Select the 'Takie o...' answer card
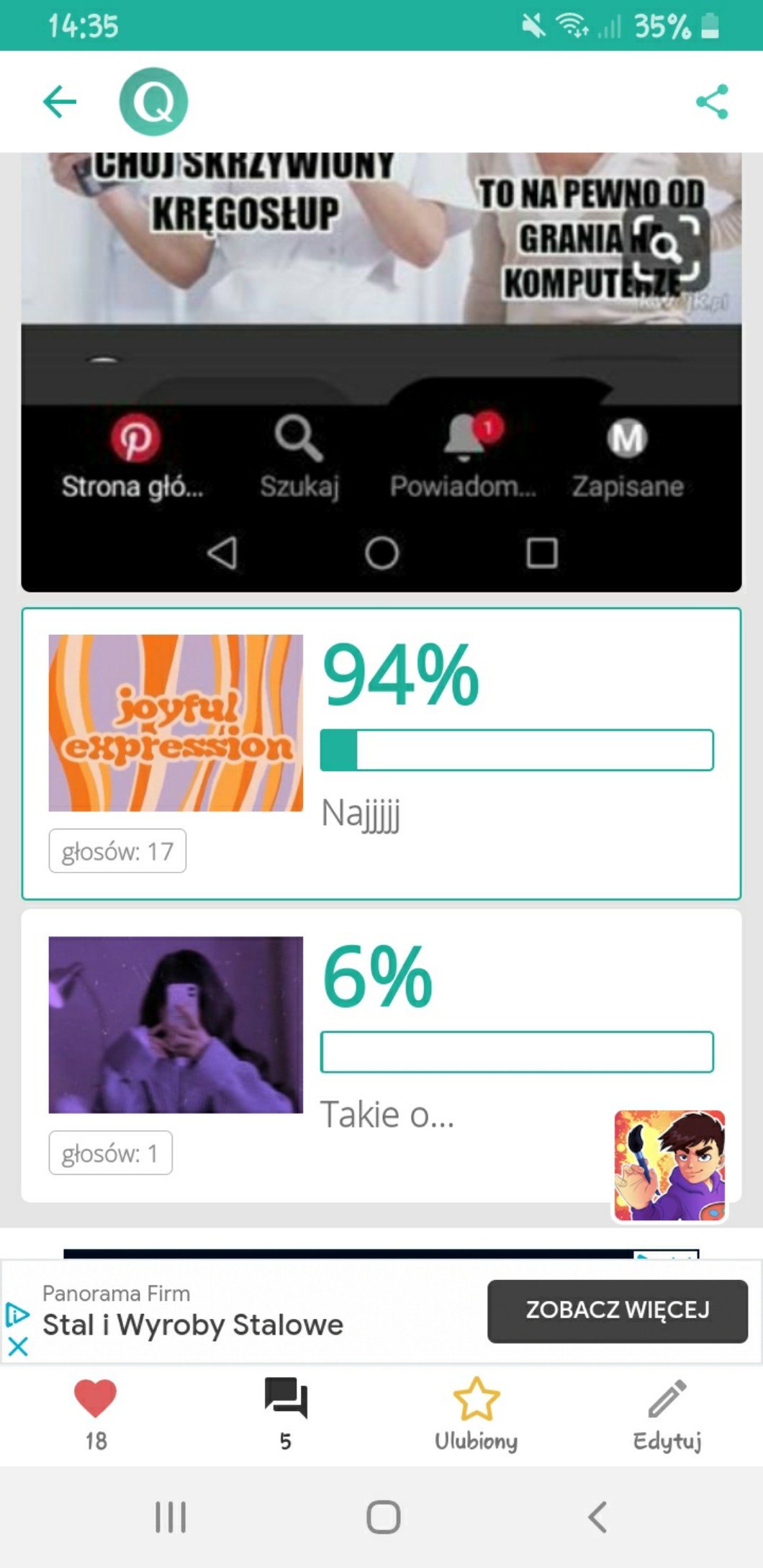 pyautogui.click(x=381, y=1055)
